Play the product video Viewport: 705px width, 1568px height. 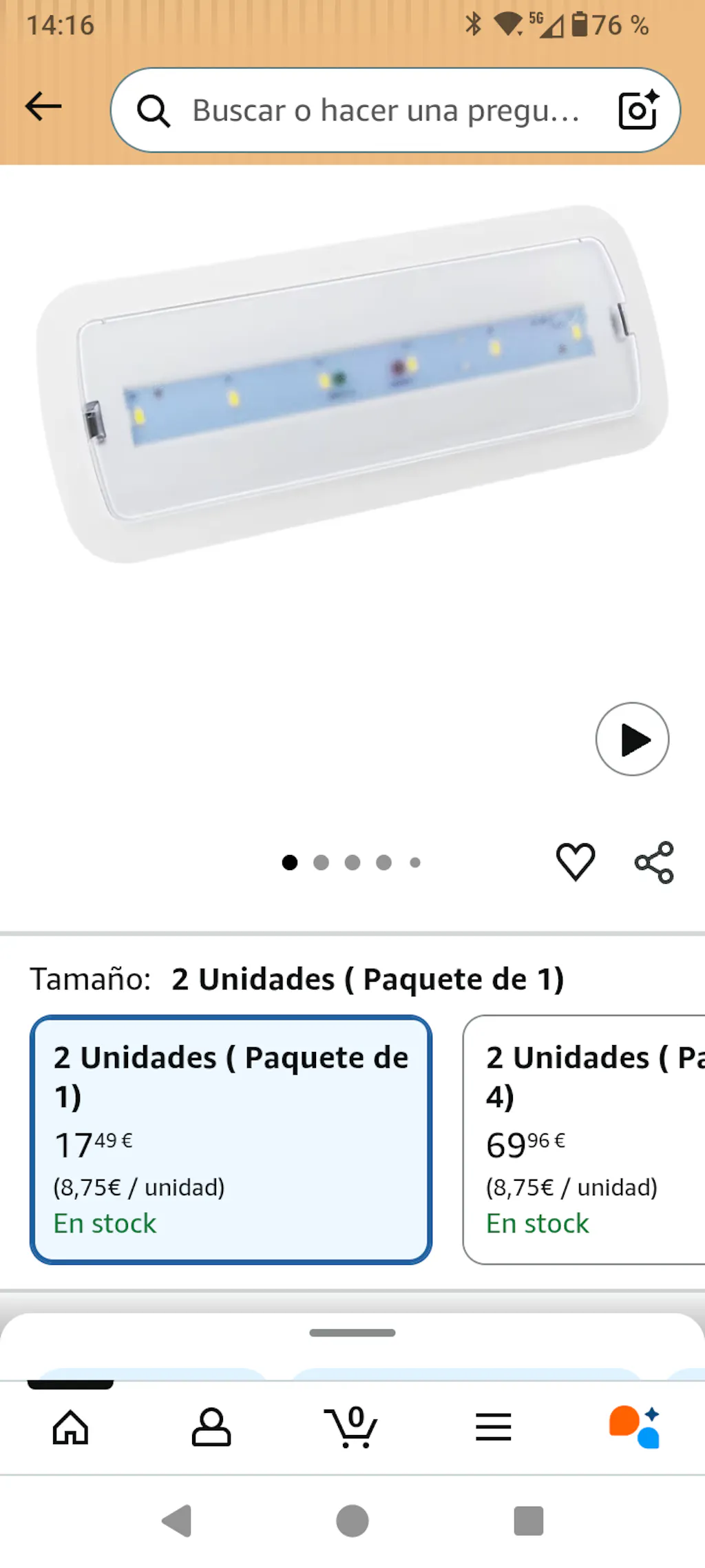632,739
